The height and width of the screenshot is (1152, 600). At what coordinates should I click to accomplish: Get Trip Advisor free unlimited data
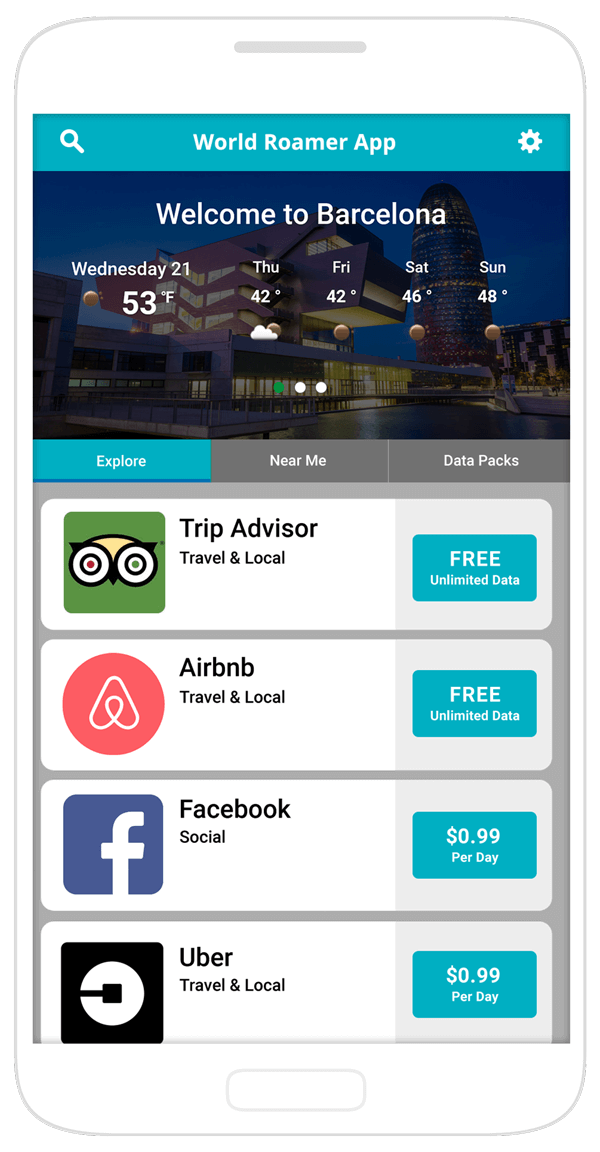[x=474, y=568]
